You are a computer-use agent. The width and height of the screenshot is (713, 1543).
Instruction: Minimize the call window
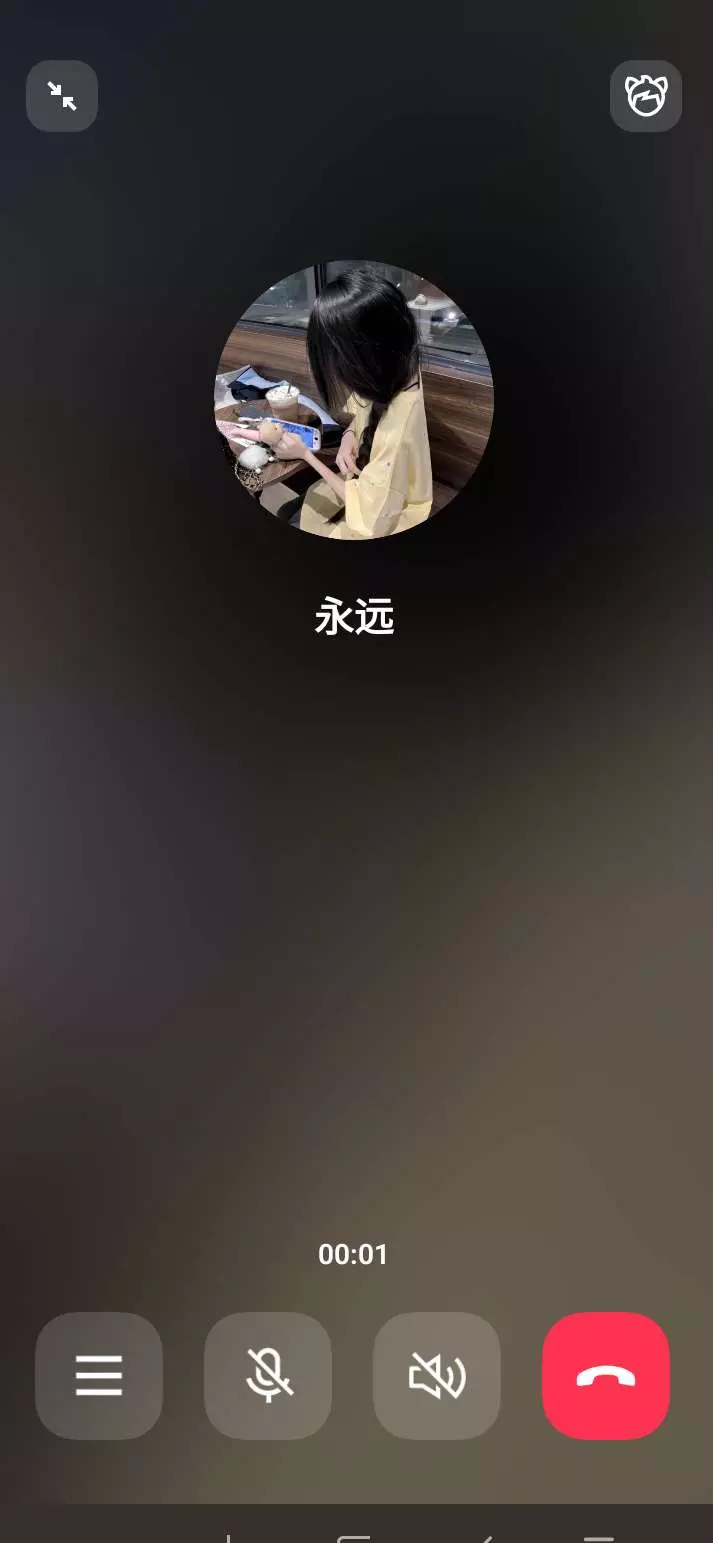[x=62, y=96]
